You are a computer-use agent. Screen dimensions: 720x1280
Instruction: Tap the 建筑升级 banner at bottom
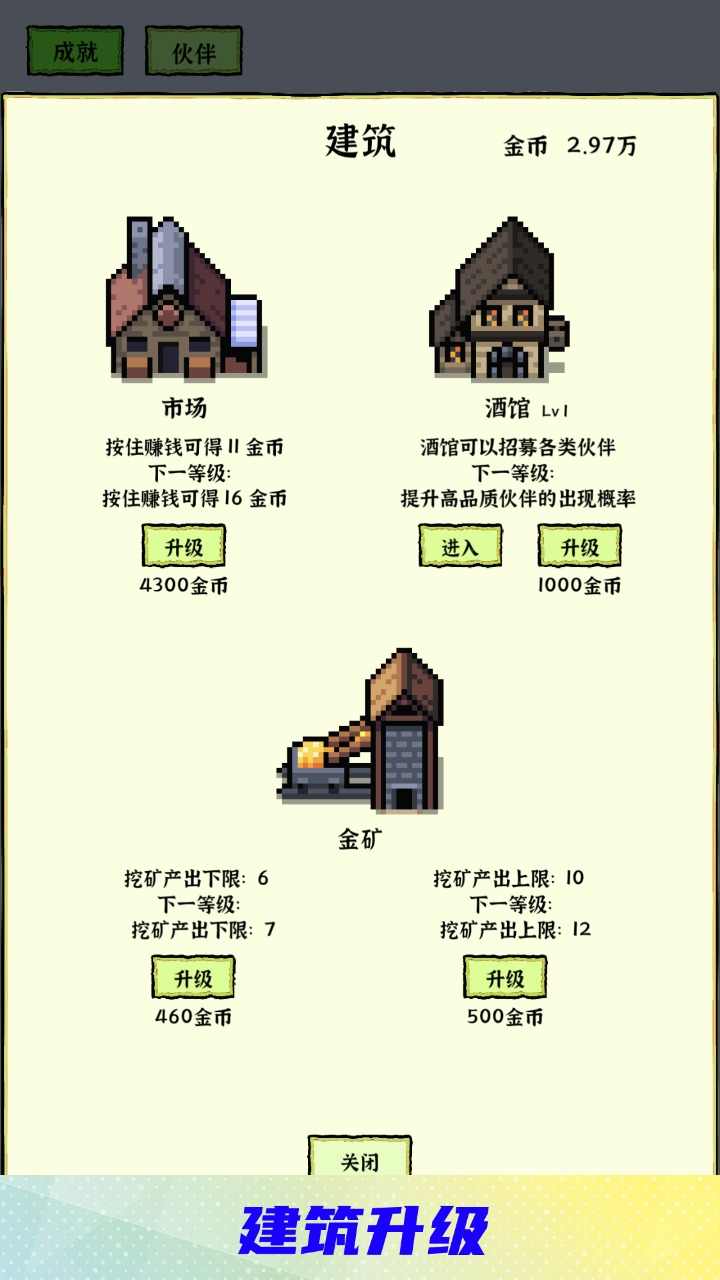(x=360, y=1232)
